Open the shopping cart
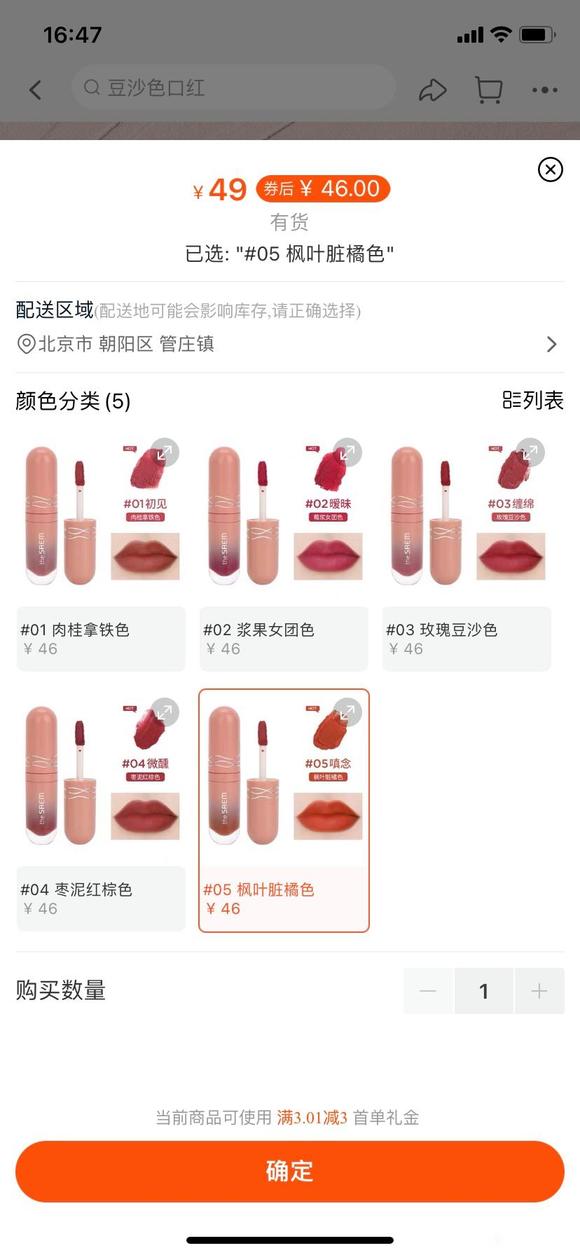This screenshot has width=580, height=1255. (x=488, y=90)
